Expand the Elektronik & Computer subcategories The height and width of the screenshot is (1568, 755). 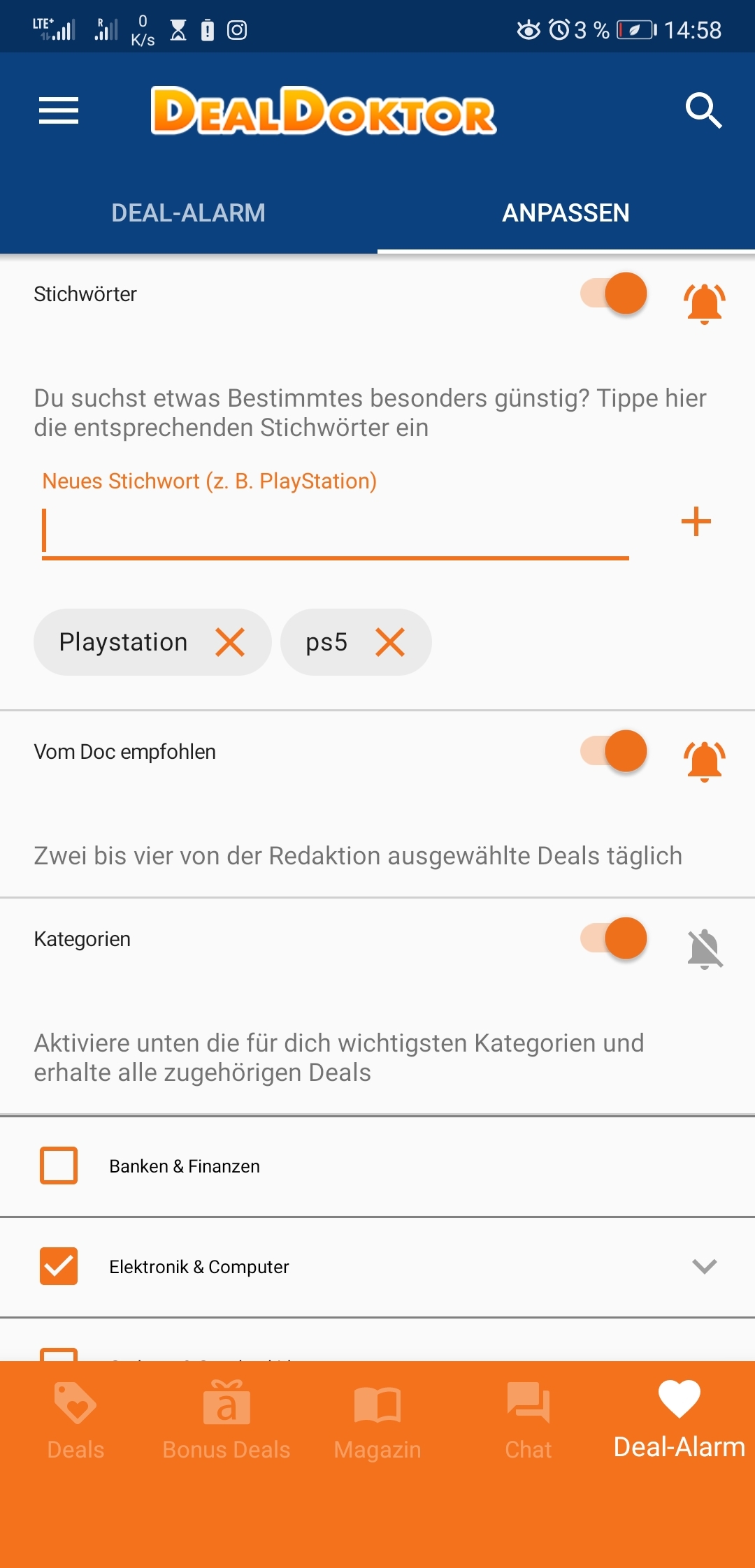coord(705,1266)
